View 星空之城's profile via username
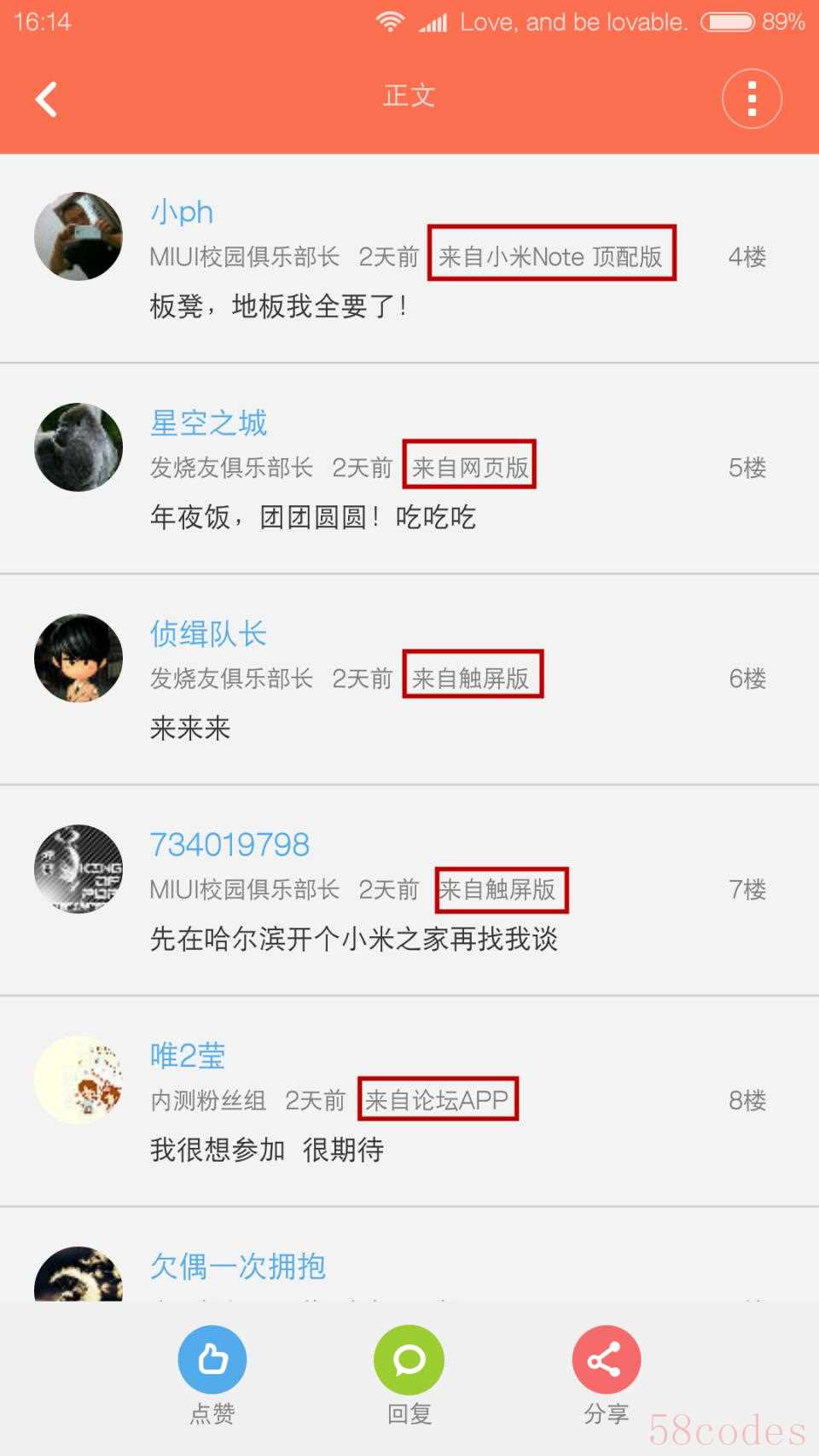 [x=209, y=422]
